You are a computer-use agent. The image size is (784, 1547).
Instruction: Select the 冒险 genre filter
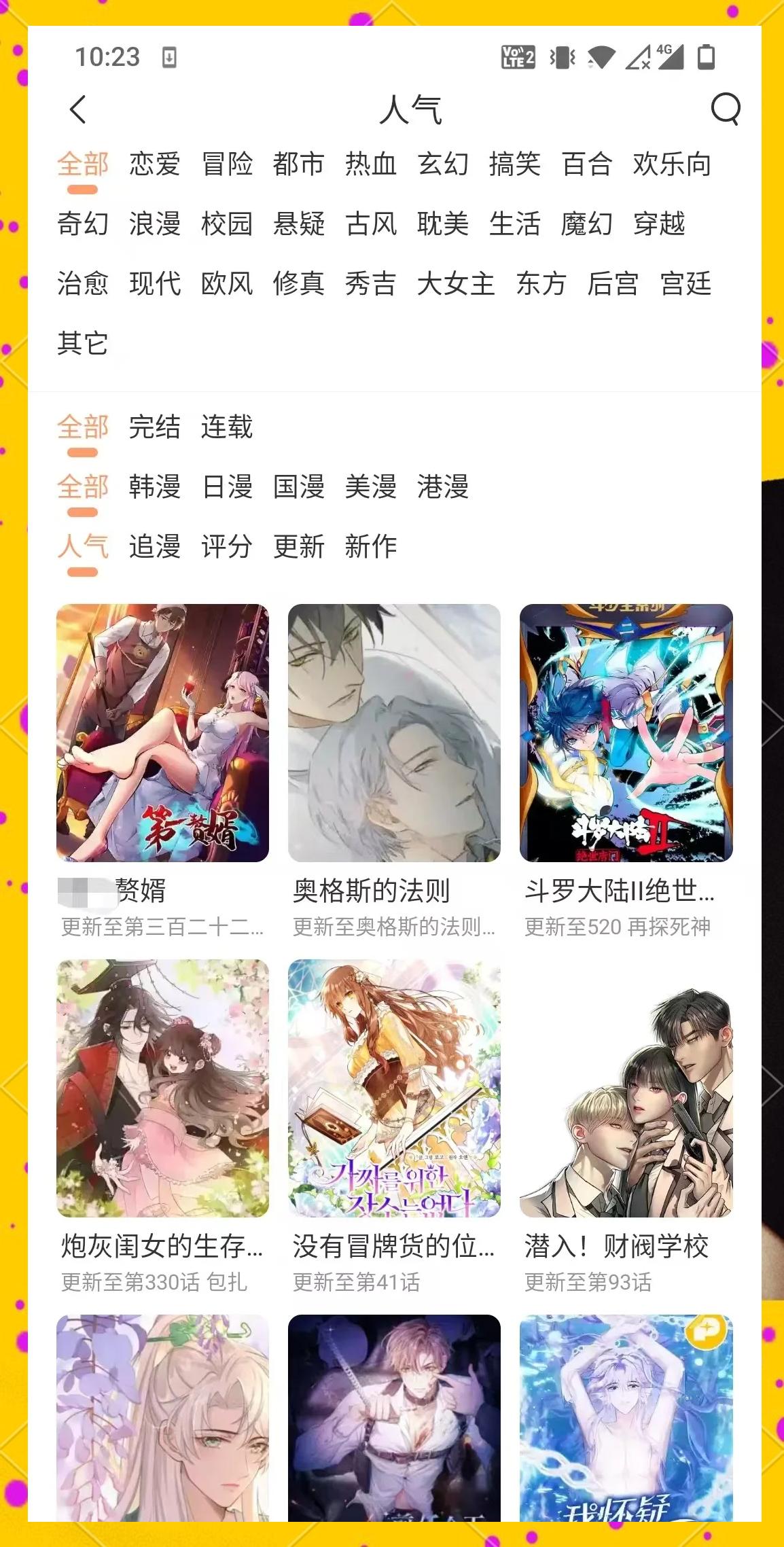(227, 164)
